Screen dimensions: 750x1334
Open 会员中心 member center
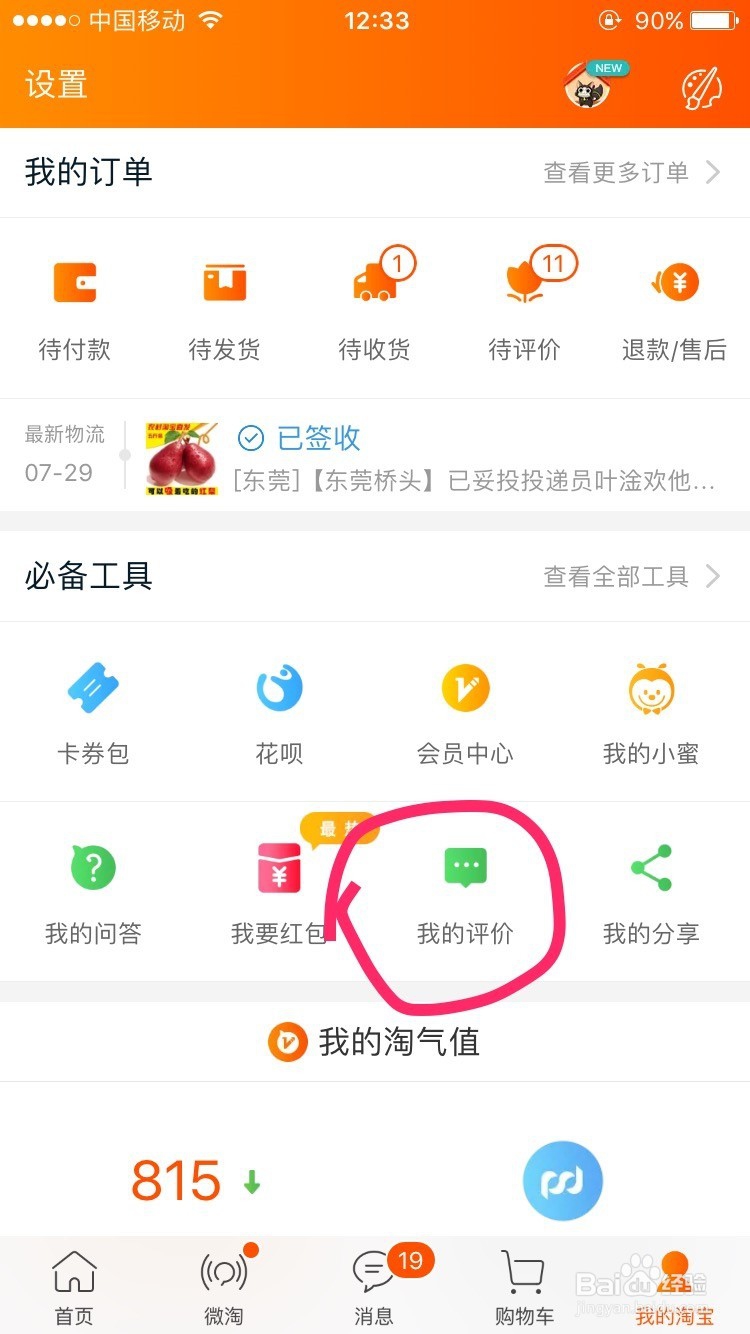point(465,710)
